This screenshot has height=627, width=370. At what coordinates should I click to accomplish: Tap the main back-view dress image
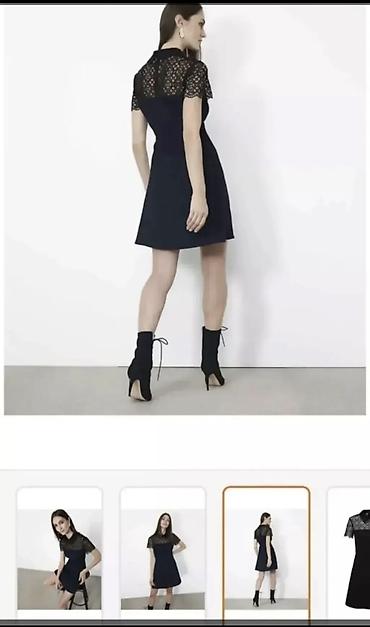click(185, 210)
